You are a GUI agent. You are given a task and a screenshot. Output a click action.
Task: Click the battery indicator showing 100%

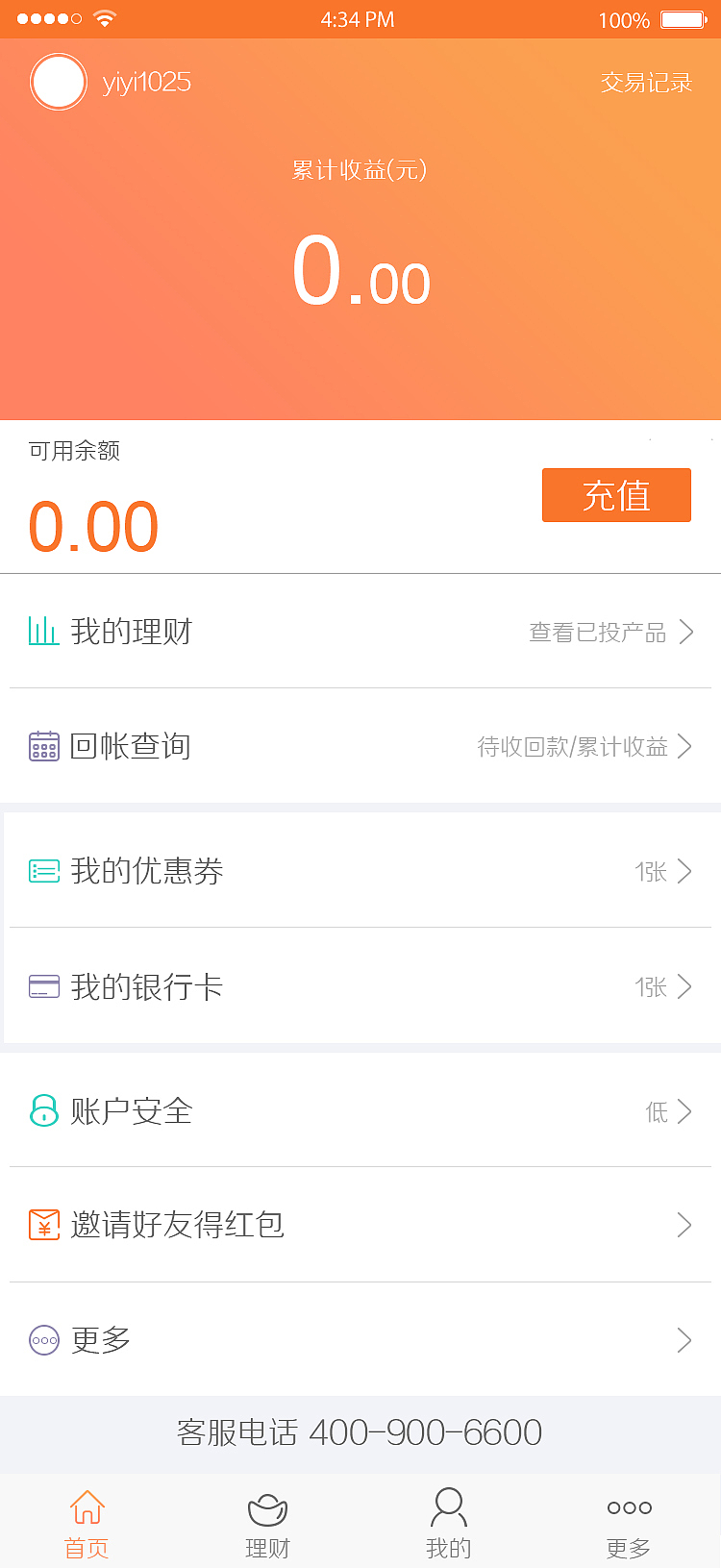684,19
